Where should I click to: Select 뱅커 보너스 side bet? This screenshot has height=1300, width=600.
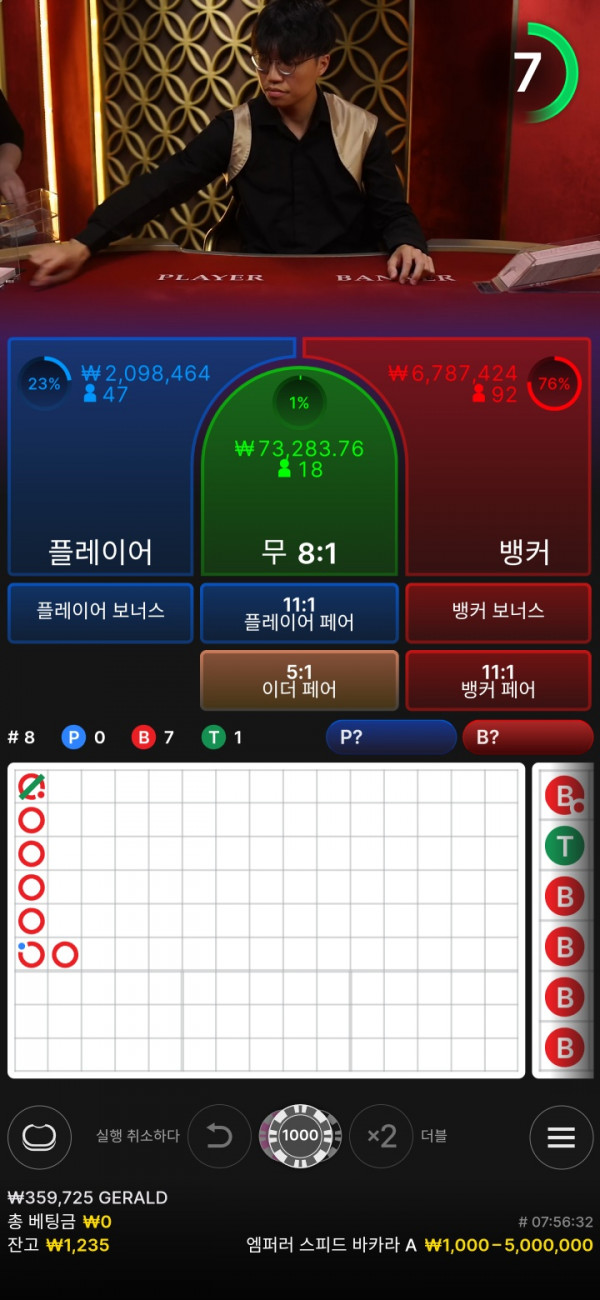click(497, 612)
